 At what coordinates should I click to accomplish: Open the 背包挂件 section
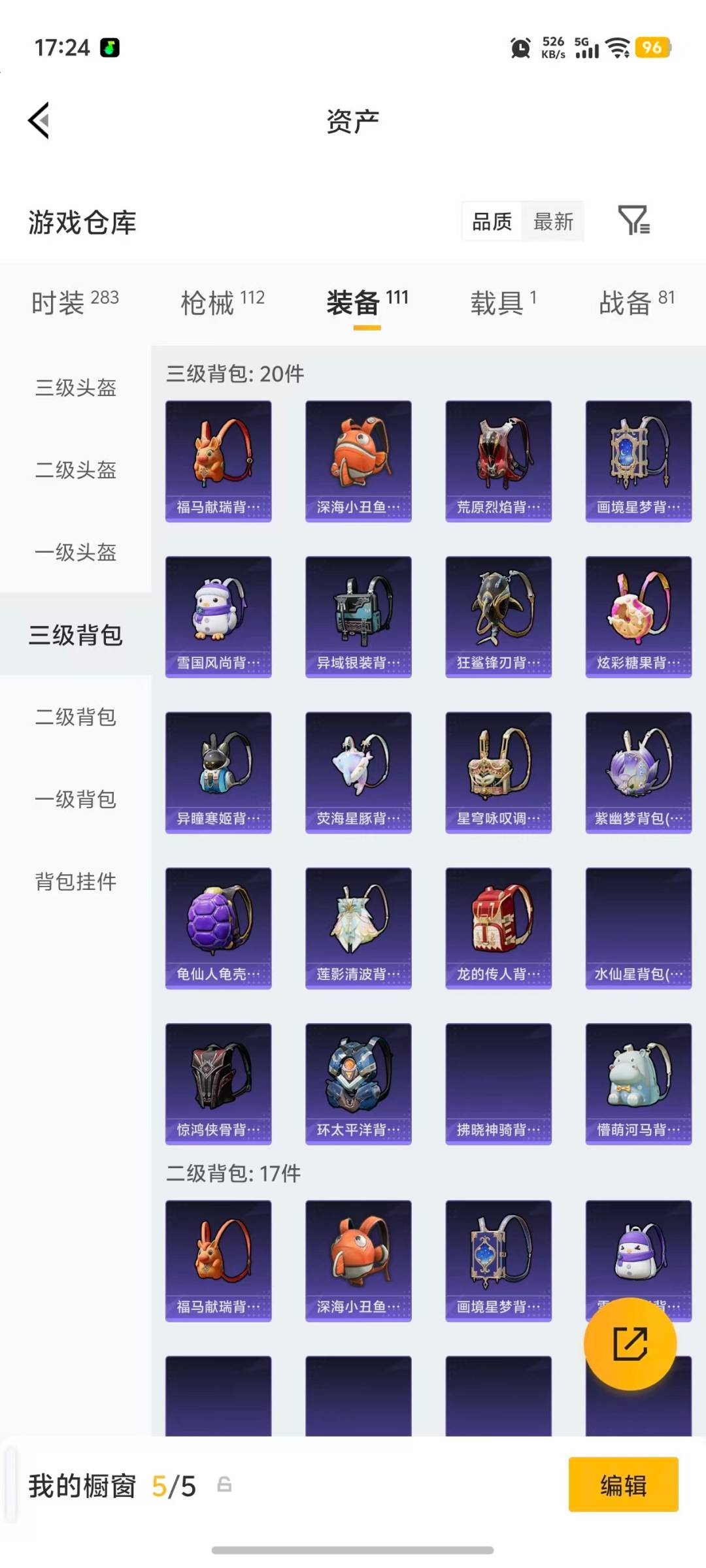point(74,881)
